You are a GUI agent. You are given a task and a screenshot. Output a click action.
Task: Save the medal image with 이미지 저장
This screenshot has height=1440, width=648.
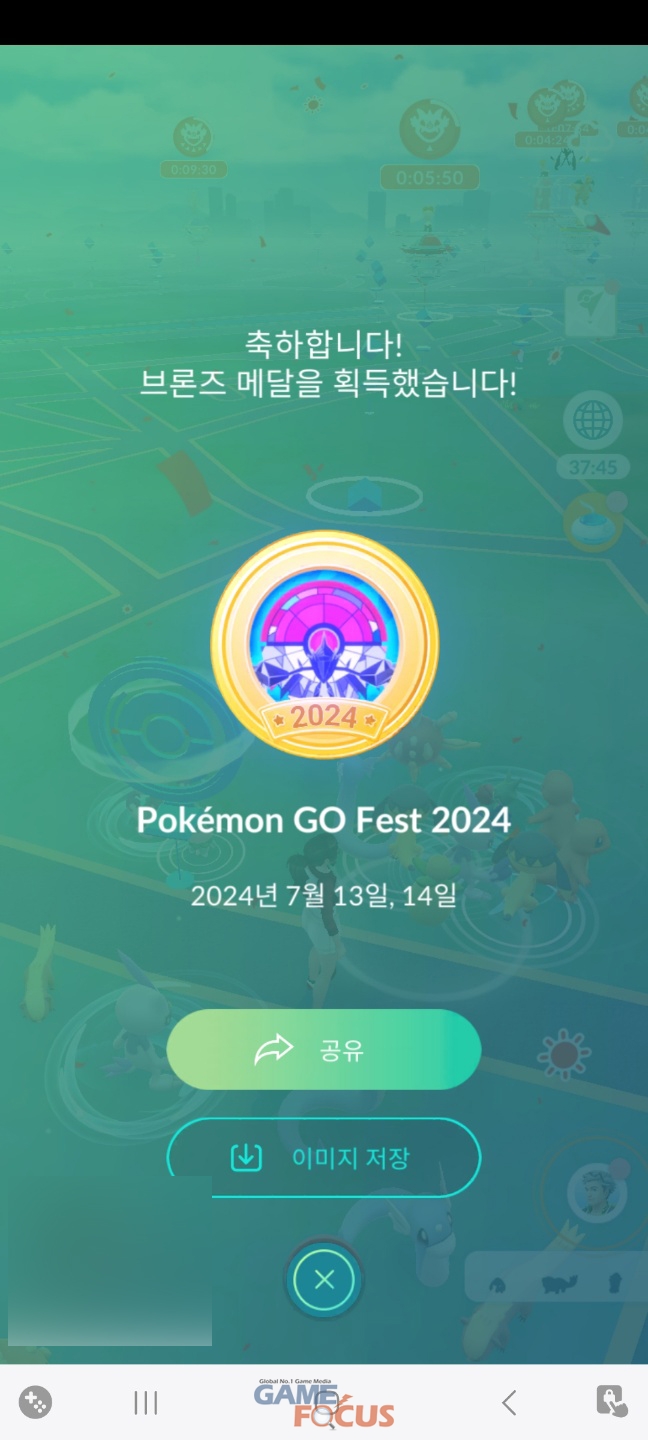(323, 1158)
